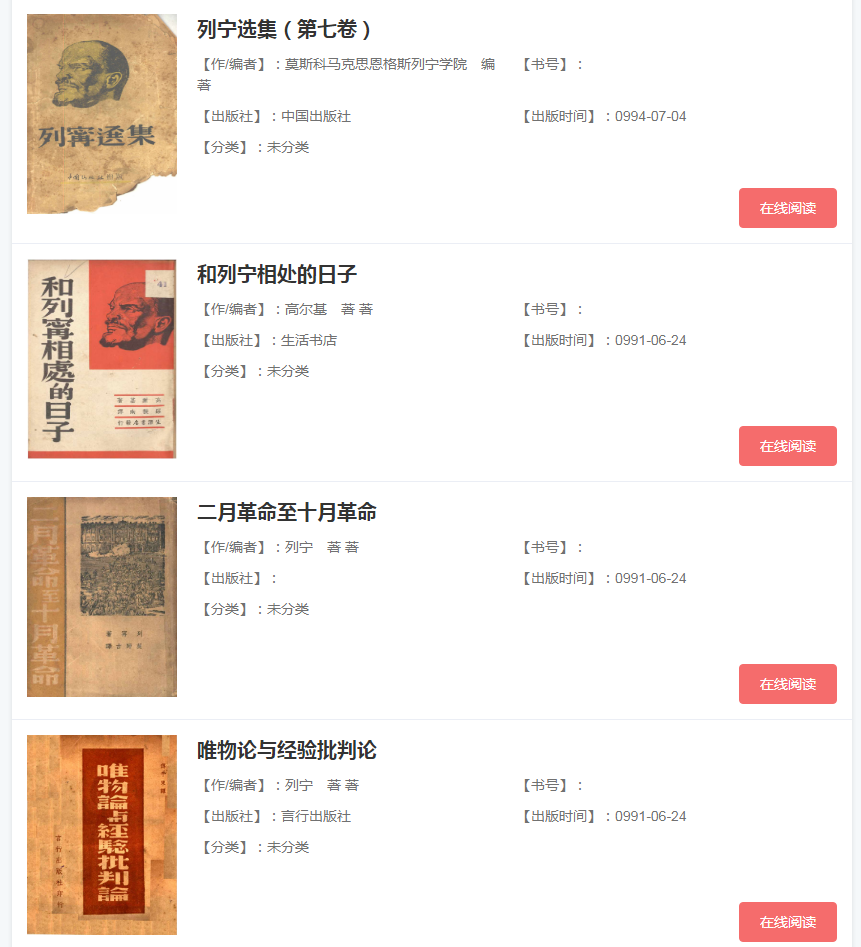View the 二月革命至十月革命 cover thumbnail
This screenshot has height=947, width=861.
pos(102,597)
